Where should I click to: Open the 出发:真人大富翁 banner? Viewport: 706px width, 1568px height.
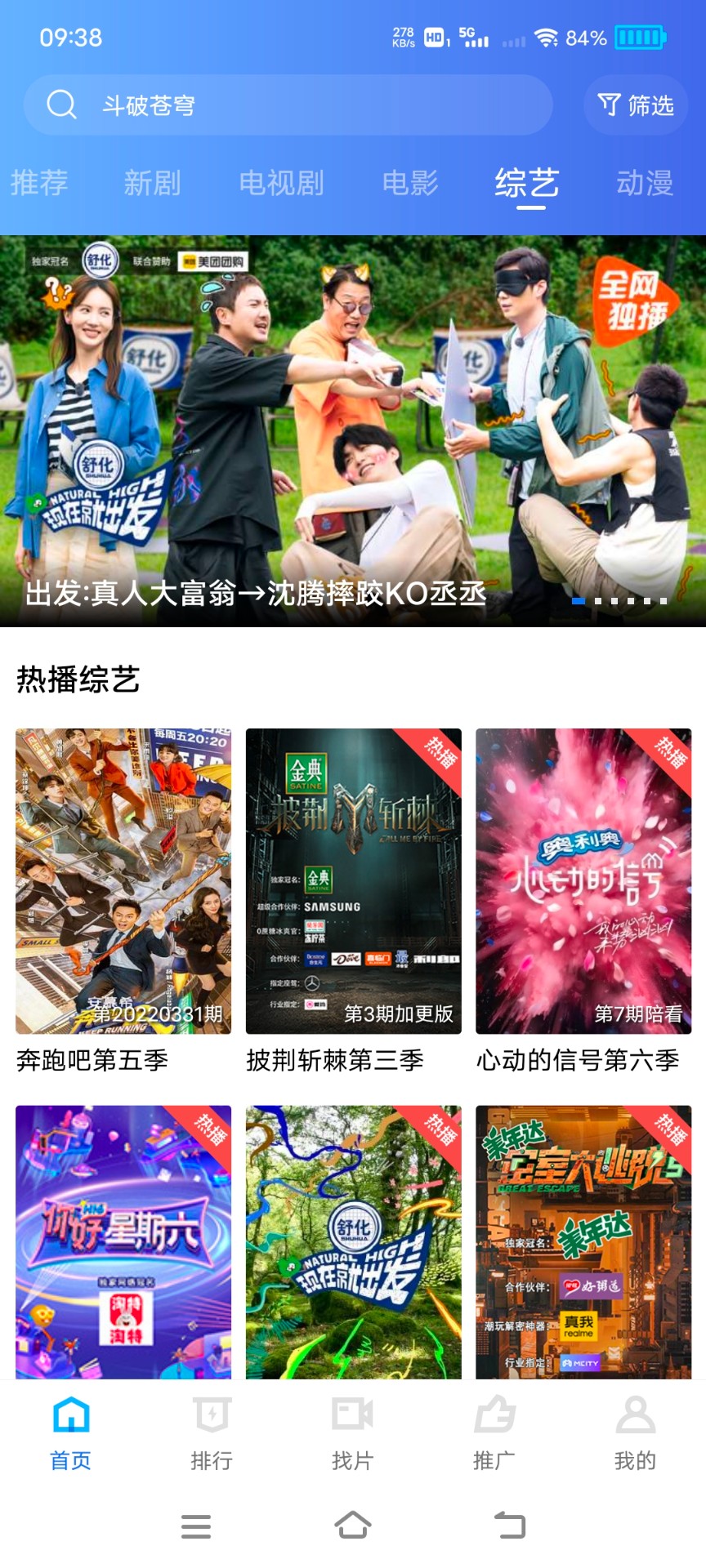pyautogui.click(x=353, y=431)
